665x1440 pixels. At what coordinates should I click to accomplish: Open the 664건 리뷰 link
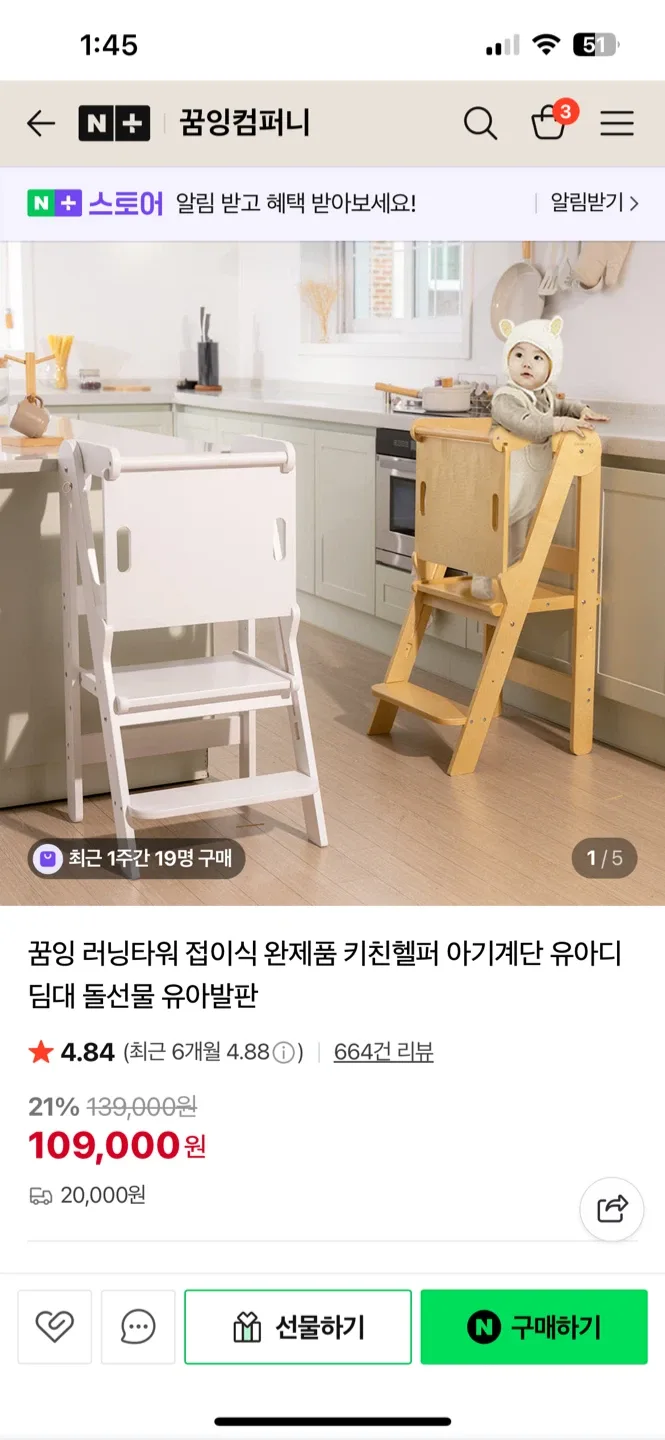(383, 1052)
